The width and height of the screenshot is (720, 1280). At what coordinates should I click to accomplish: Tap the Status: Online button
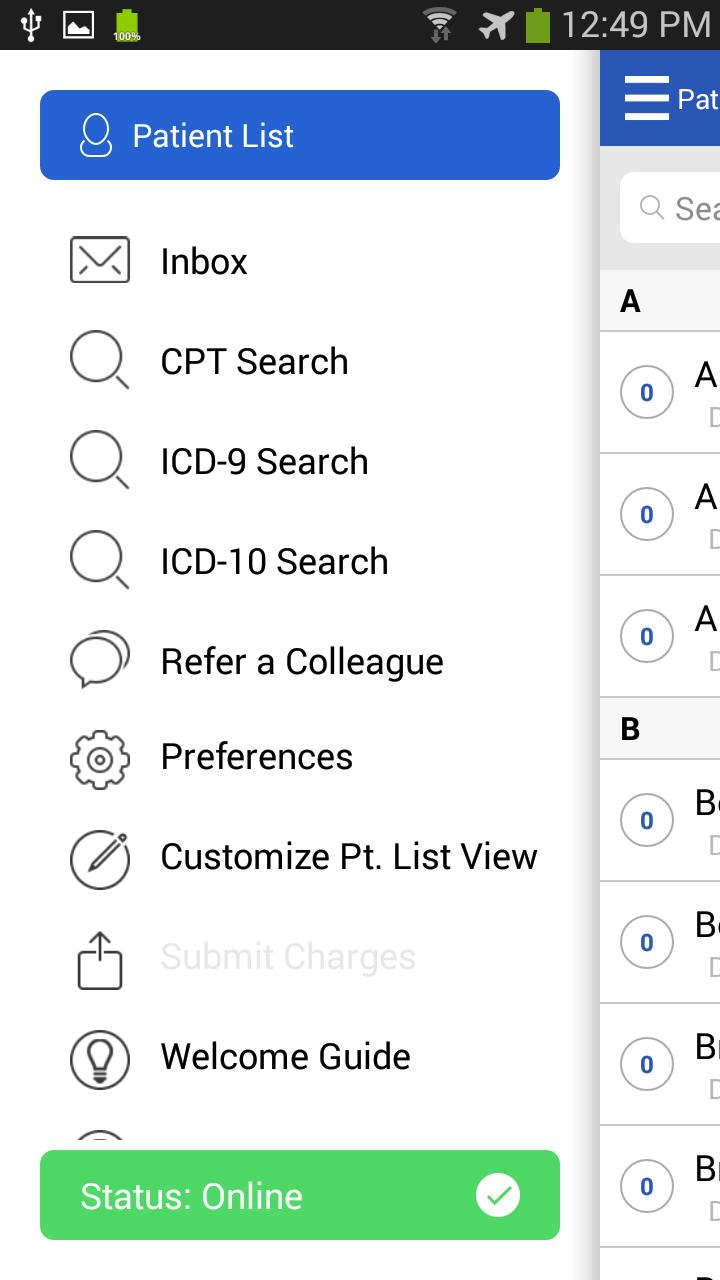coord(299,1195)
